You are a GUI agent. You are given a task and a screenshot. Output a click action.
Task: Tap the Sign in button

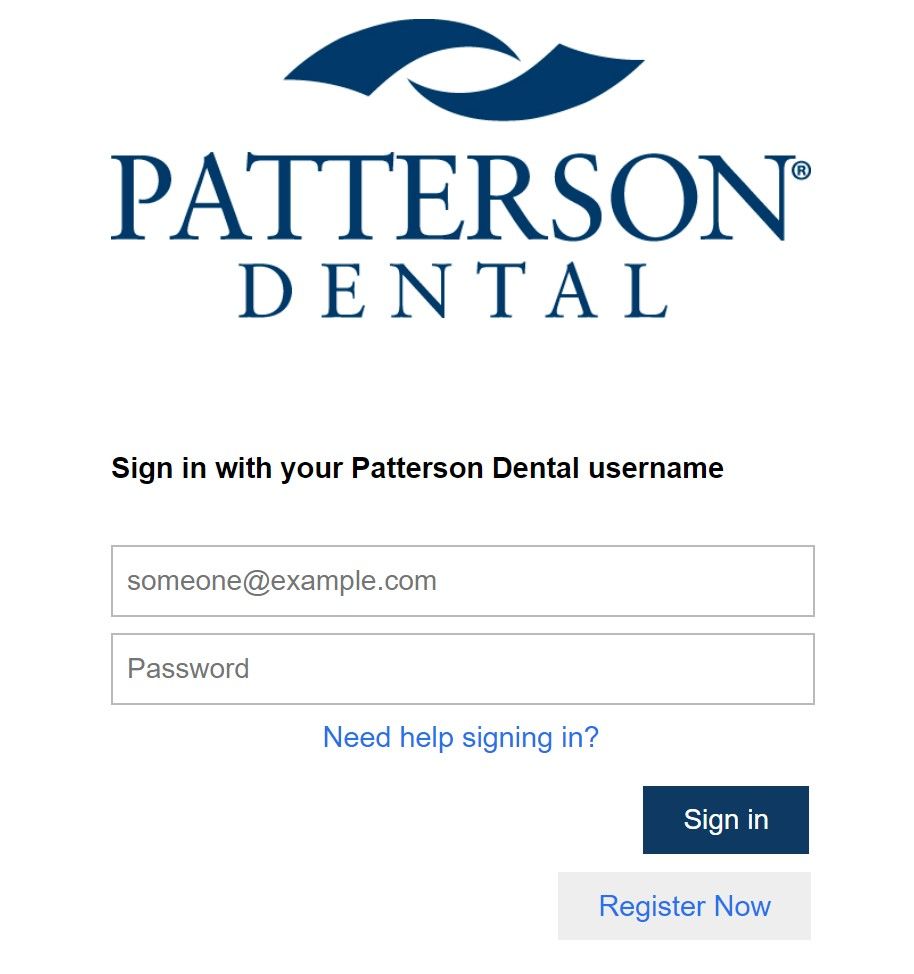click(726, 820)
